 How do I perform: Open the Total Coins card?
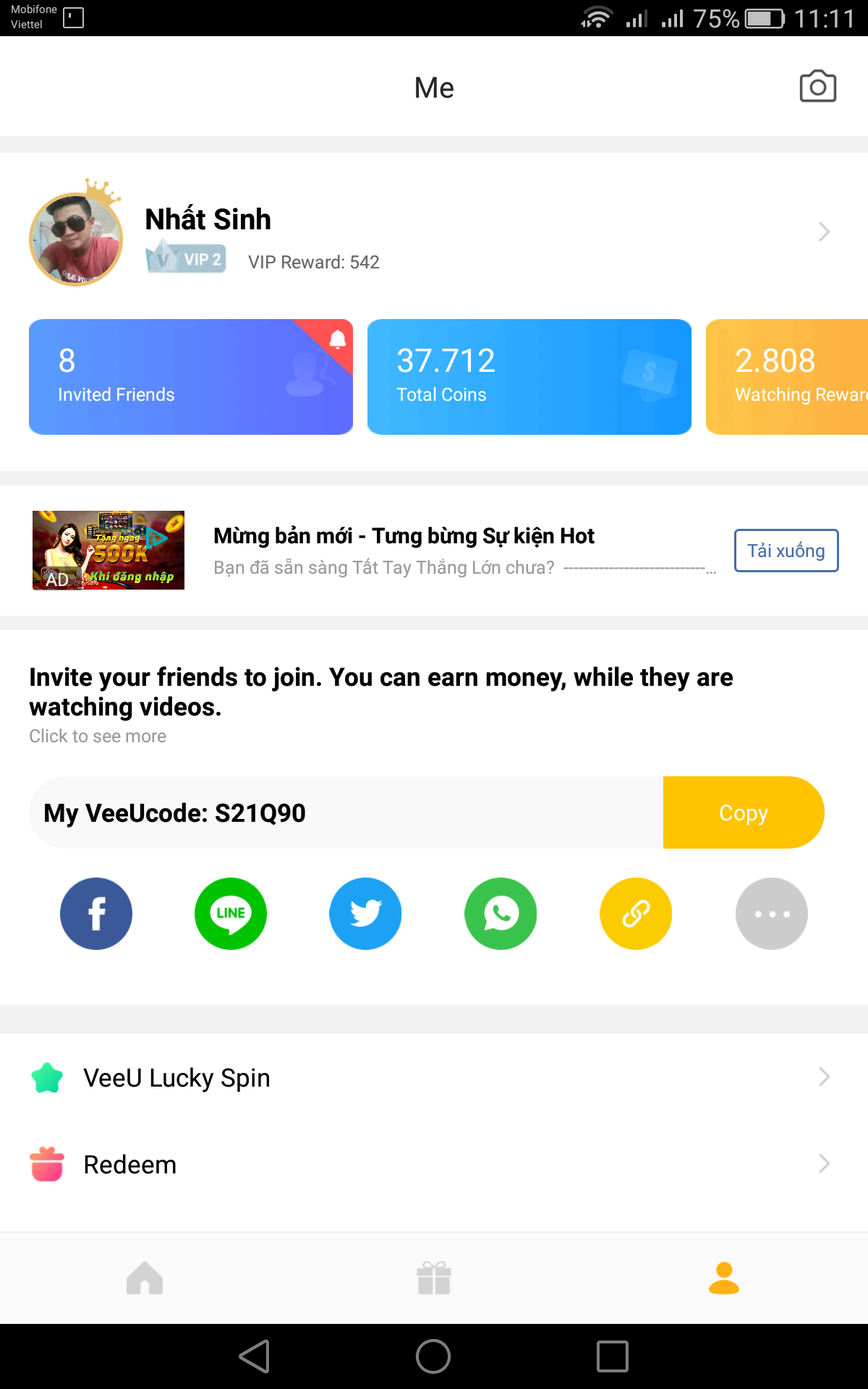click(x=529, y=377)
